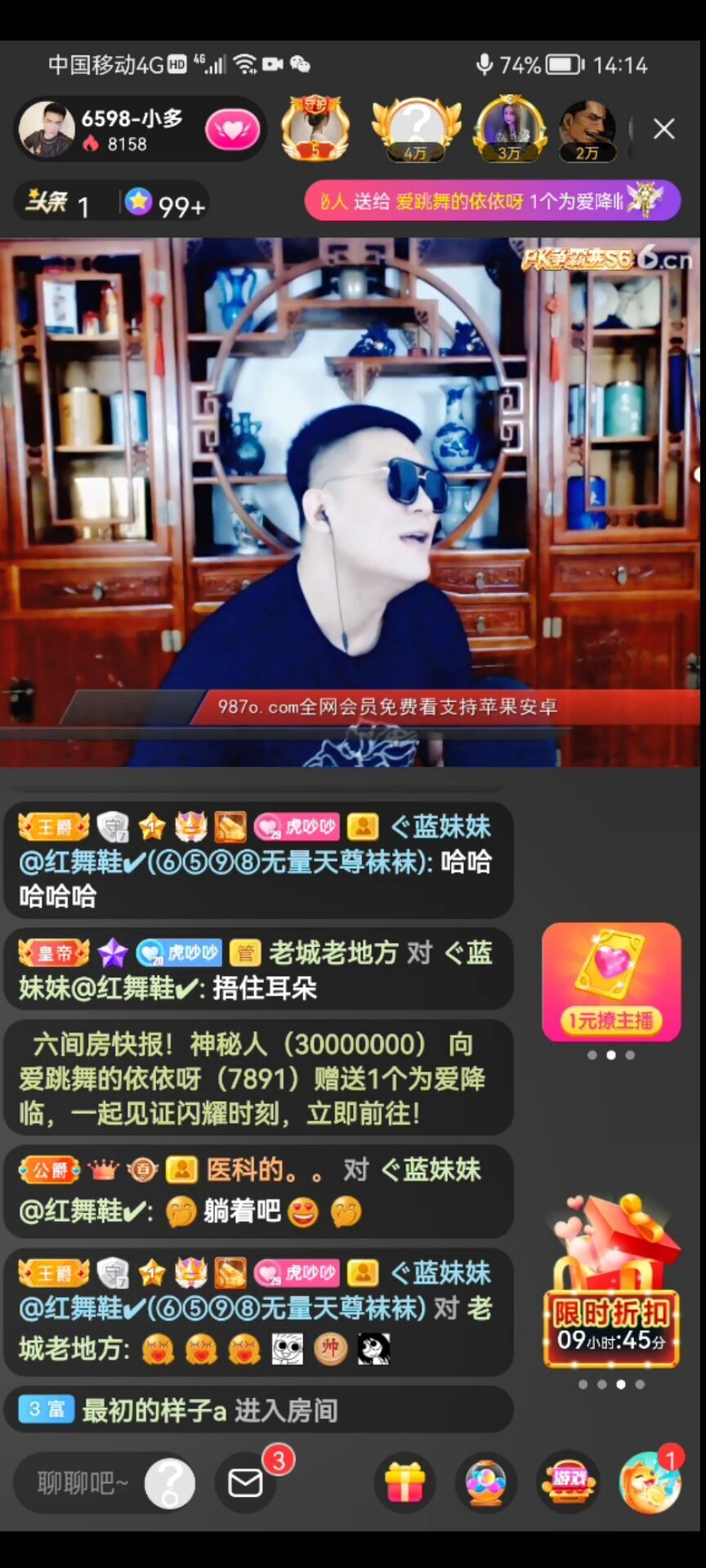This screenshot has height=1568, width=706.
Task: Open the 头条 ranking badge
Action: click(57, 203)
